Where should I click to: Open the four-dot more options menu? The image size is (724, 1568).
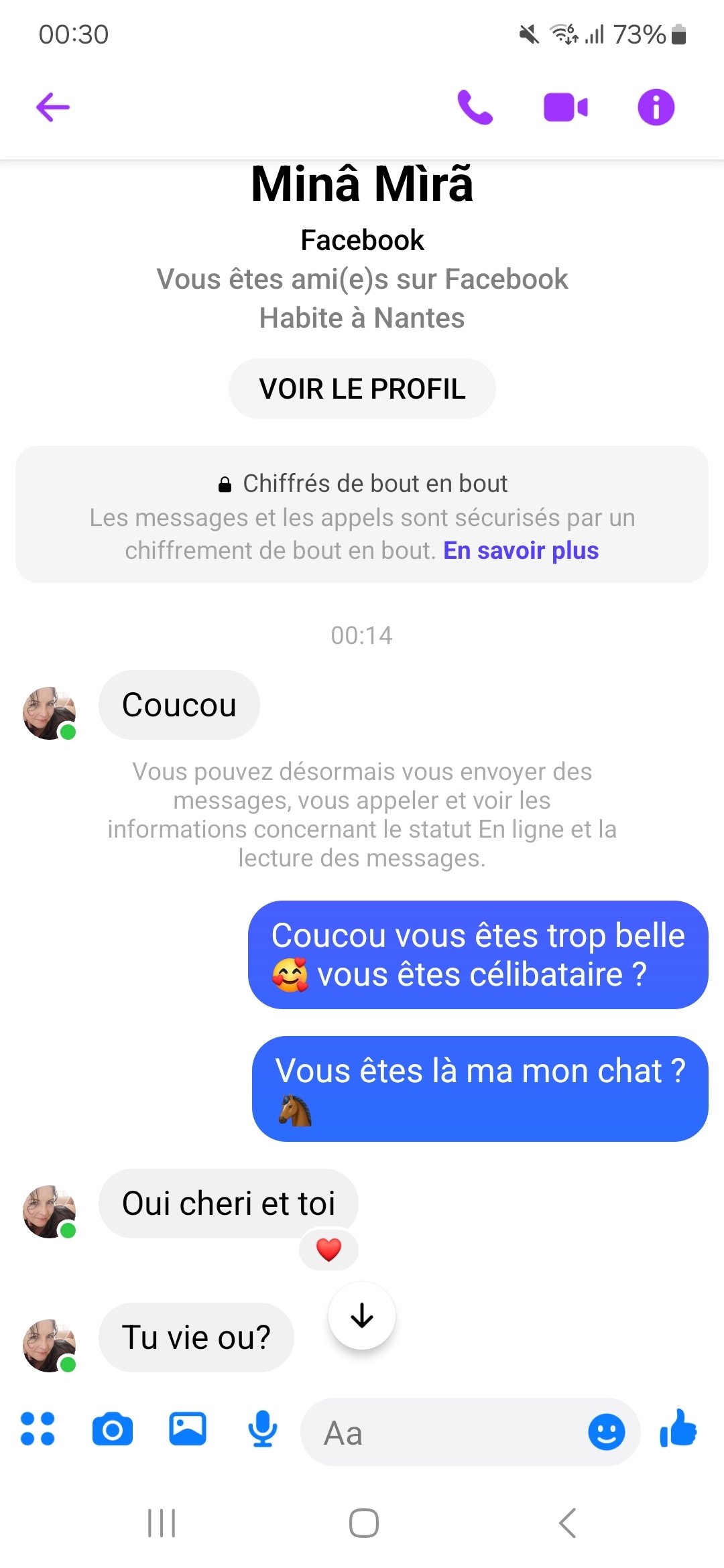click(x=38, y=1429)
